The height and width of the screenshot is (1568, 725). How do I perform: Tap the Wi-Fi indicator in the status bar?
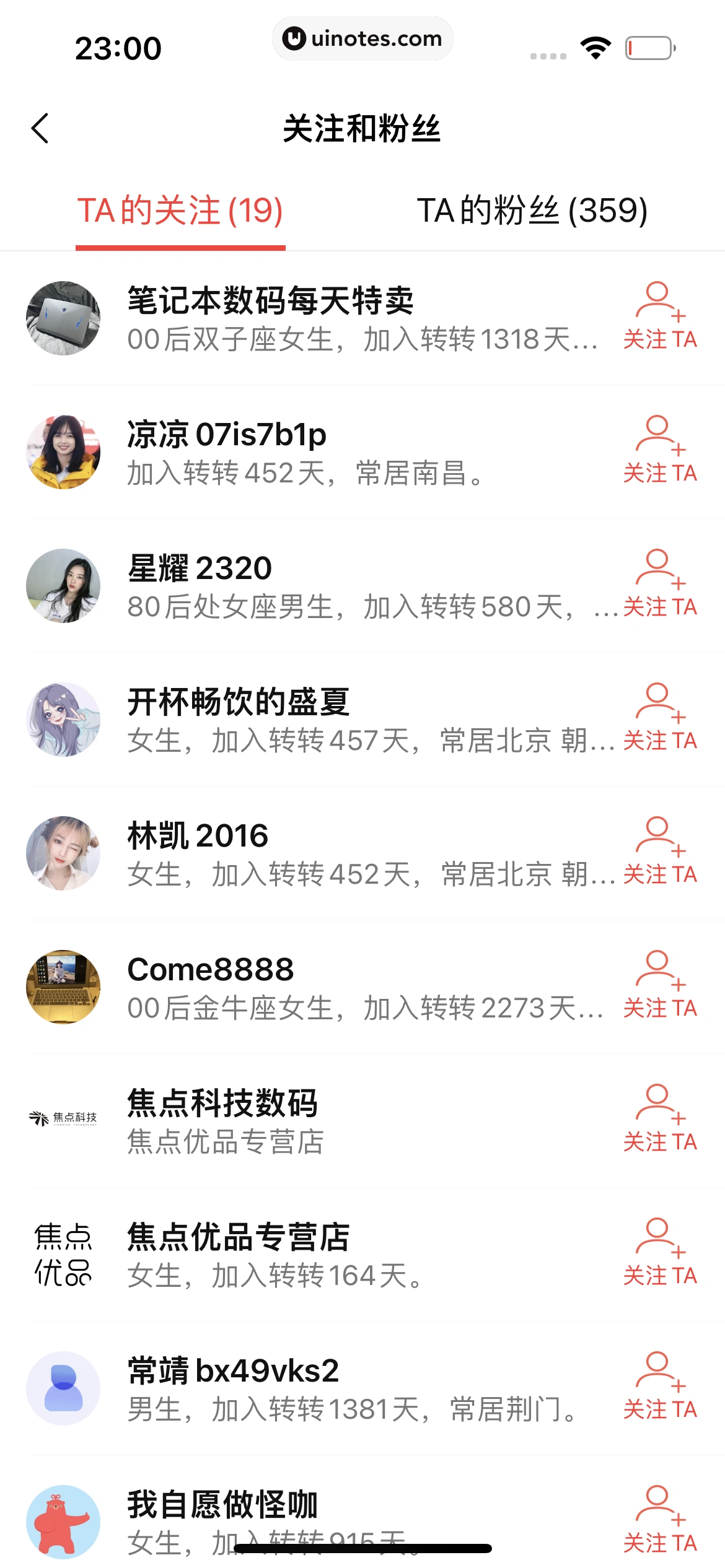click(x=595, y=46)
